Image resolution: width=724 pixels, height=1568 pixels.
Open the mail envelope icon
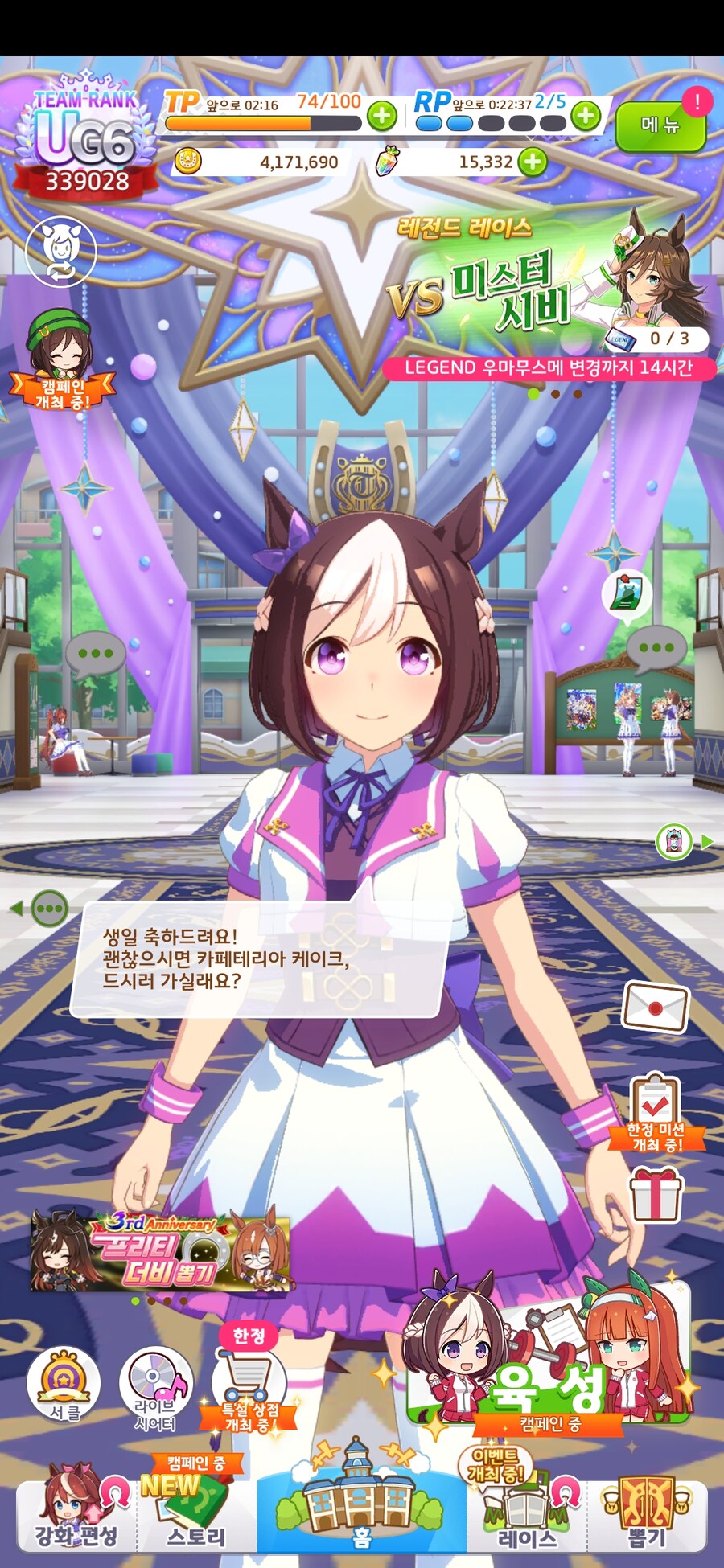(x=656, y=1007)
